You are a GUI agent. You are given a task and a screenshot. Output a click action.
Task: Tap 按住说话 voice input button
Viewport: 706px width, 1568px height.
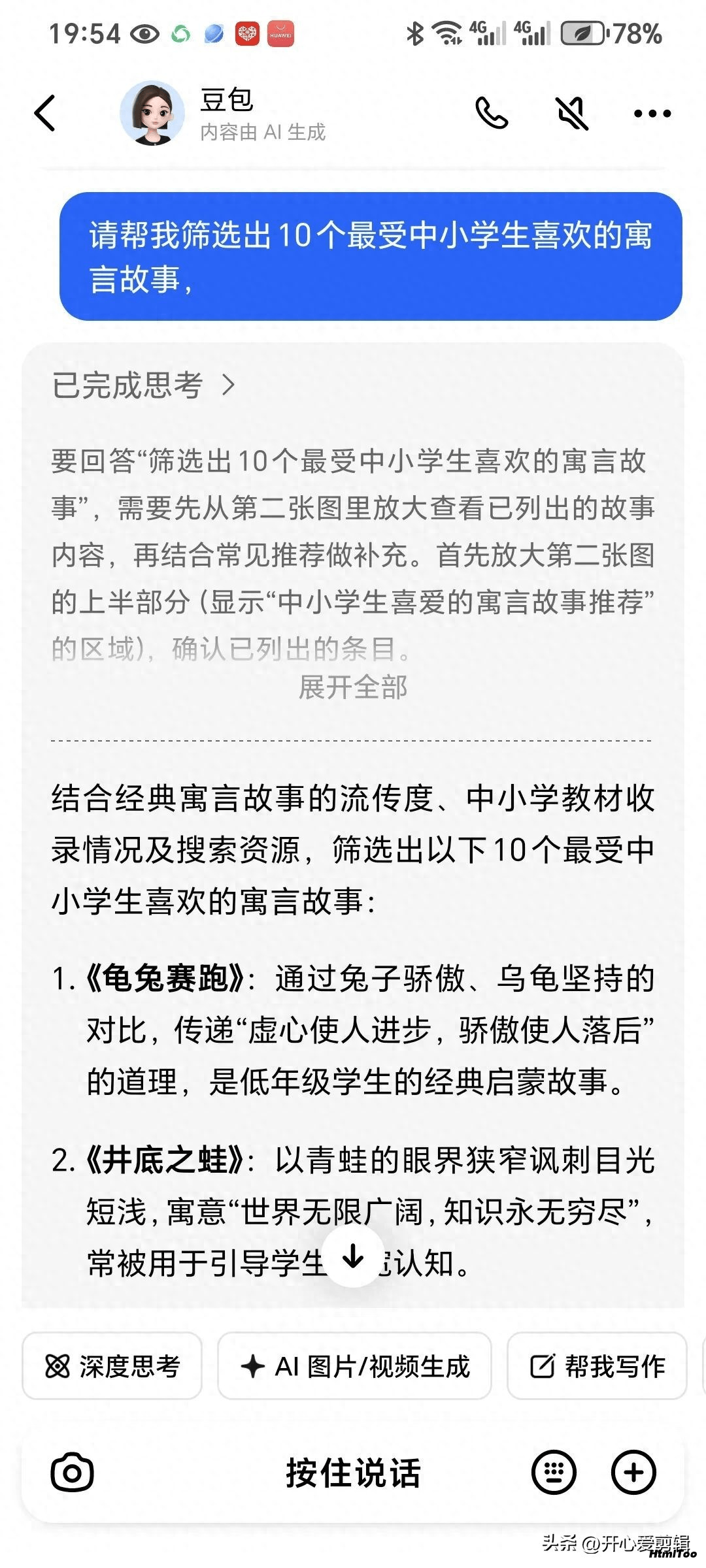pyautogui.click(x=353, y=1473)
